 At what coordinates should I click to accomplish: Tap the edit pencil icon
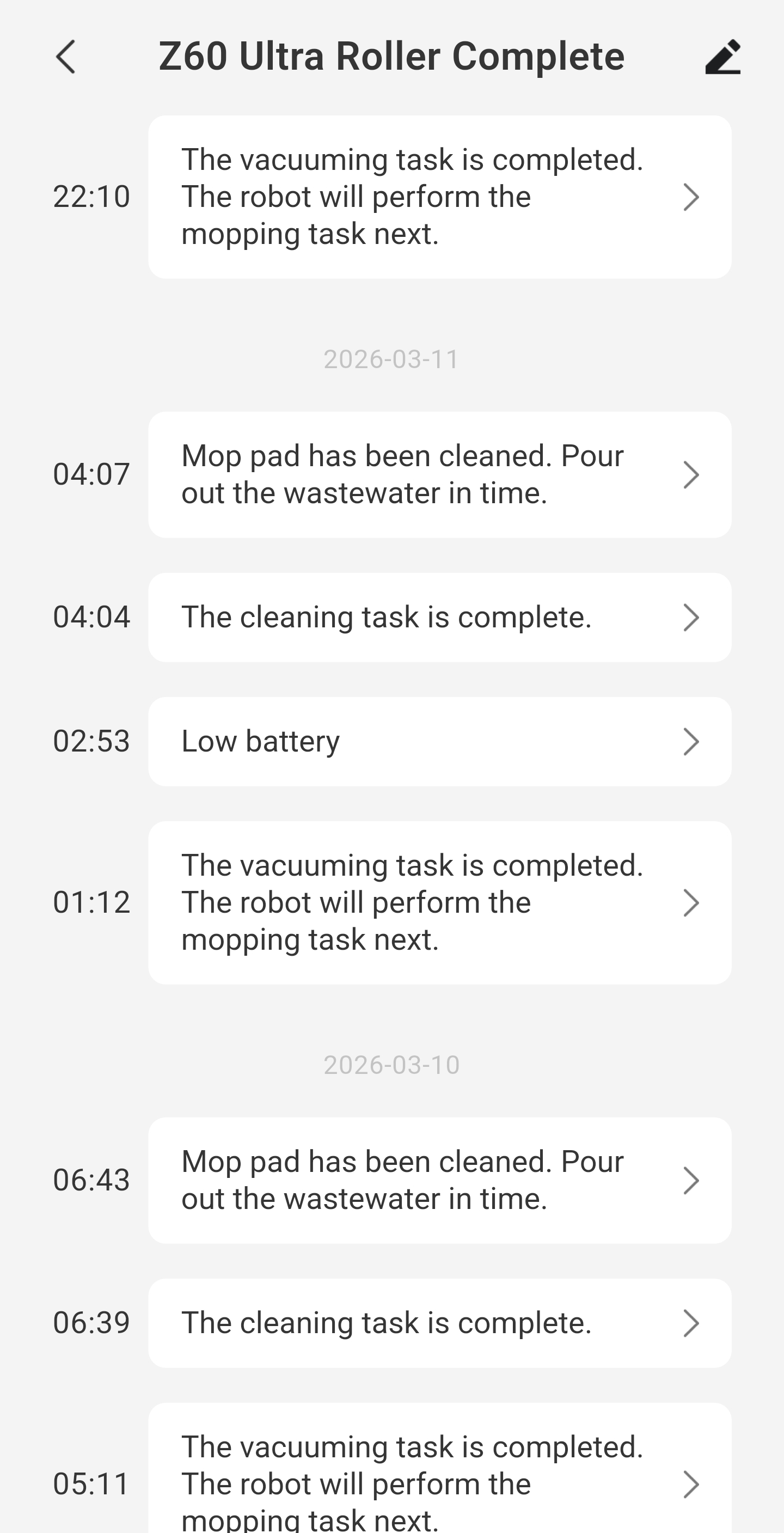[722, 57]
